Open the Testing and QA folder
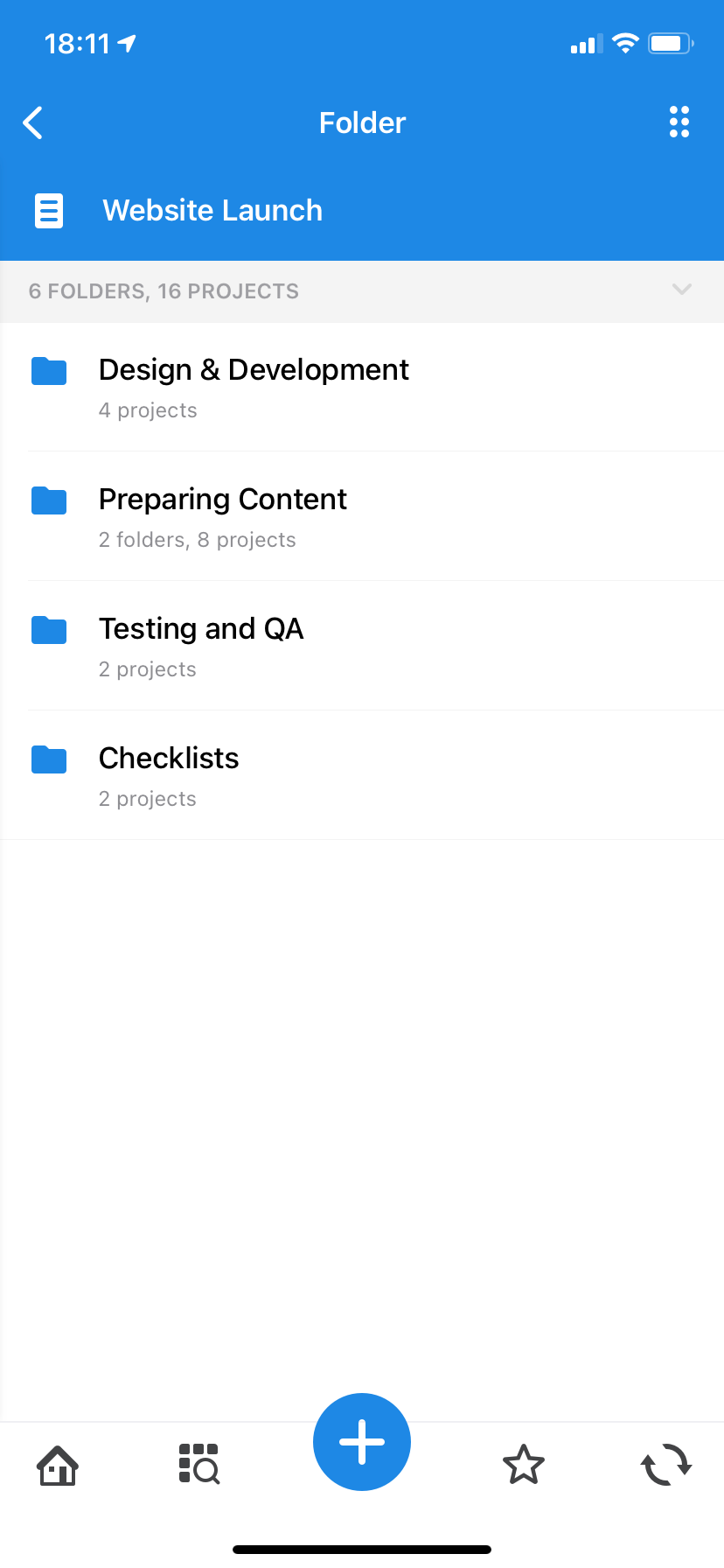This screenshot has width=724, height=1568. [x=201, y=646]
